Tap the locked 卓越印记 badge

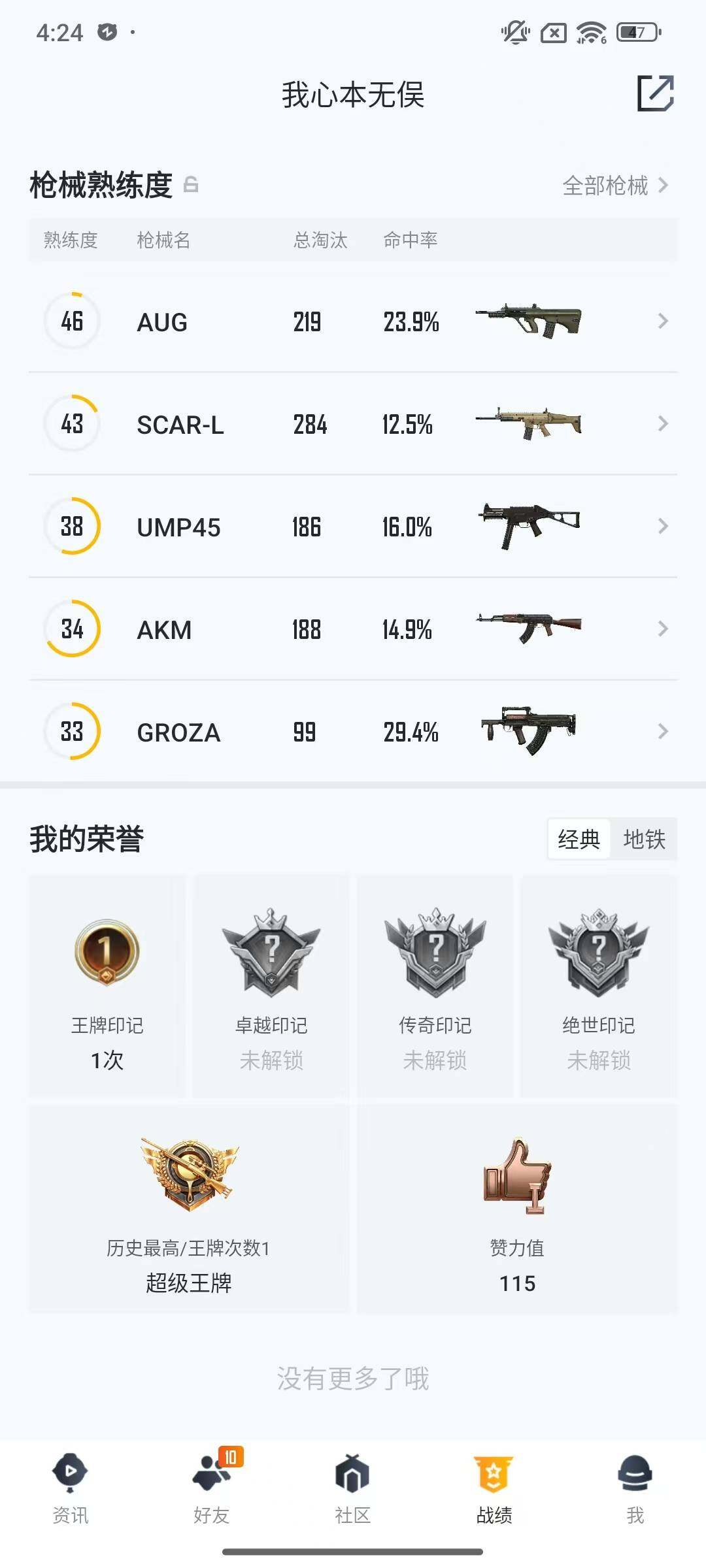(271, 951)
